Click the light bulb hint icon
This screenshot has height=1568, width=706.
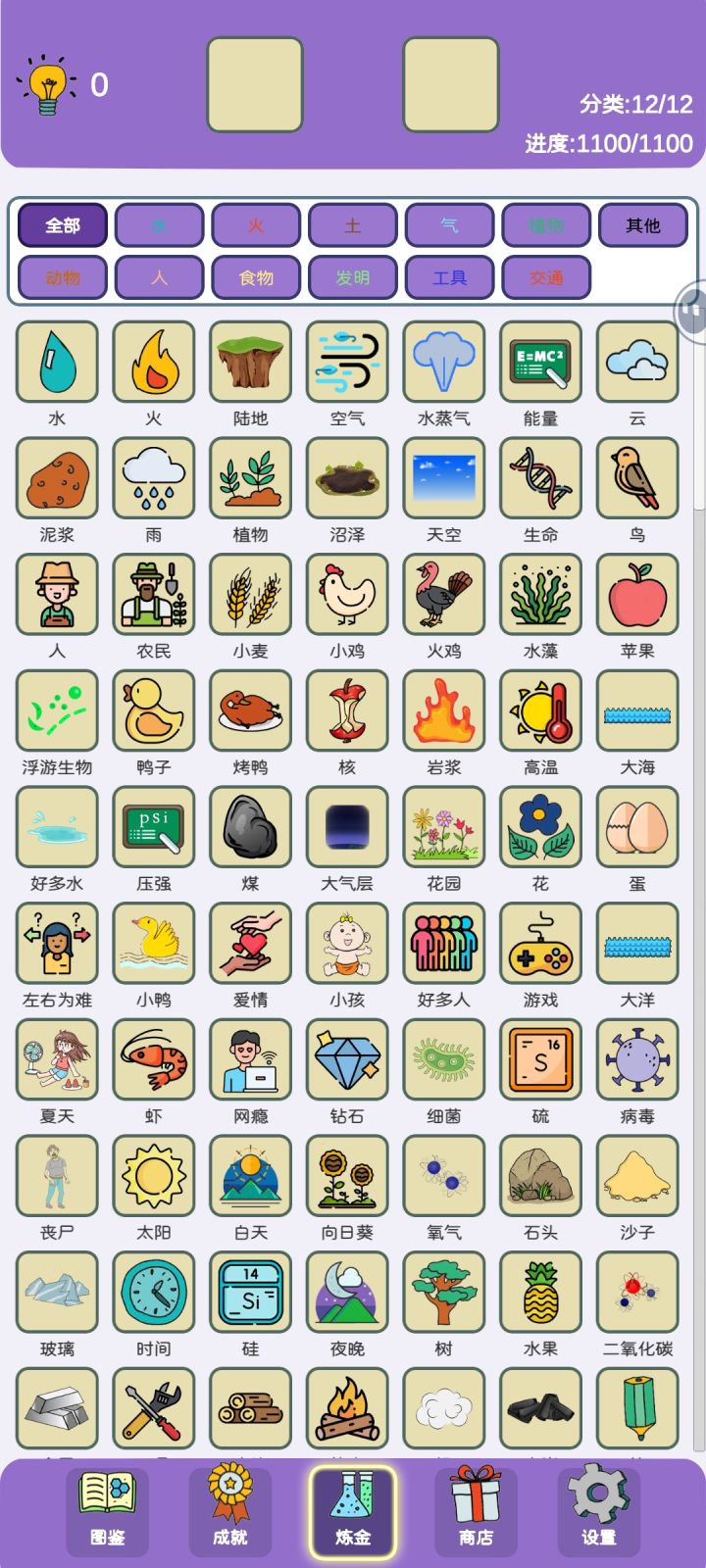(46, 83)
